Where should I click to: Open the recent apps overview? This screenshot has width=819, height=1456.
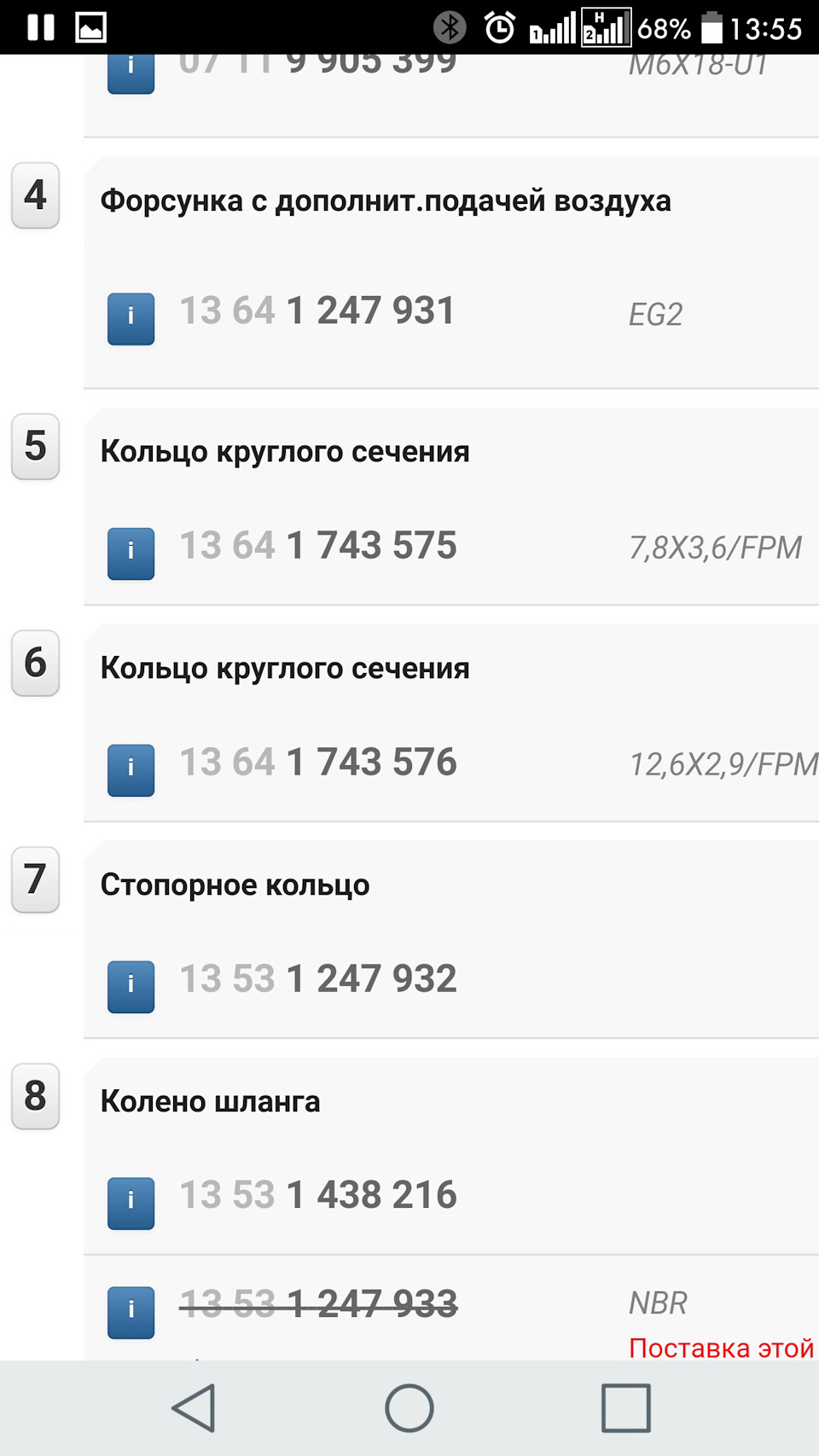click(x=625, y=1407)
